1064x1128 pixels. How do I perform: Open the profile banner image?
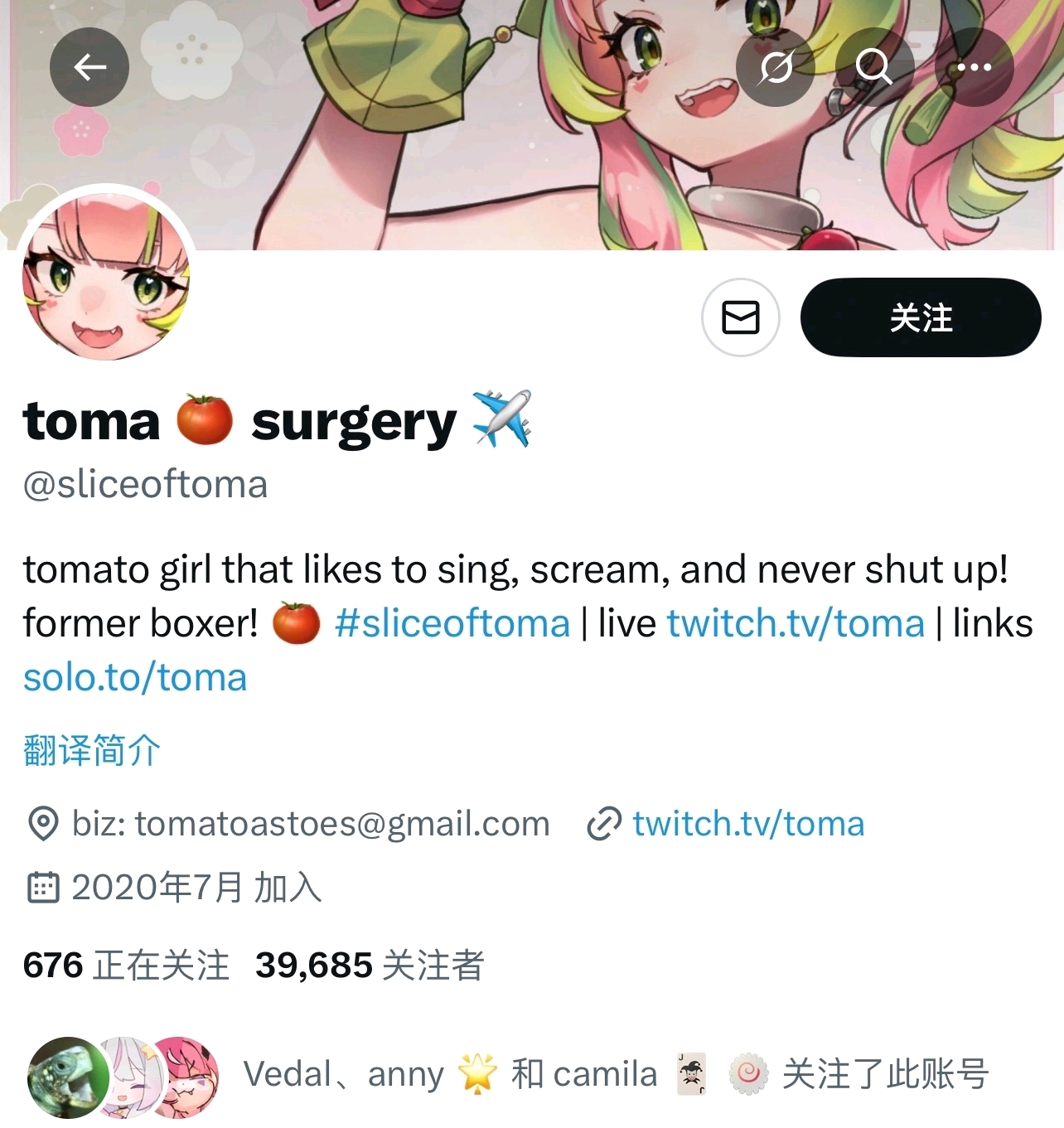click(532, 124)
